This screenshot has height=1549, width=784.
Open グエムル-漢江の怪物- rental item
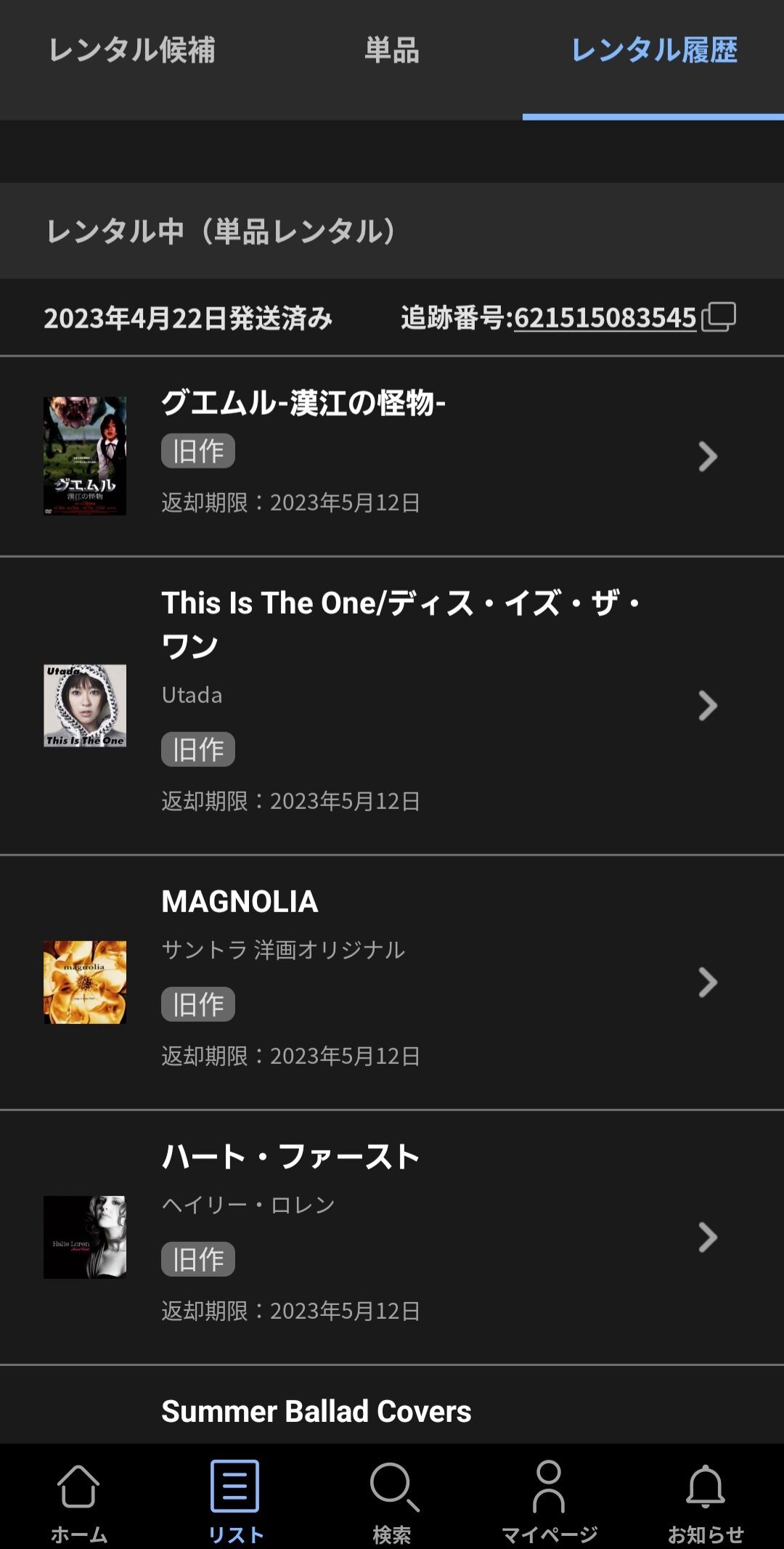(392, 456)
